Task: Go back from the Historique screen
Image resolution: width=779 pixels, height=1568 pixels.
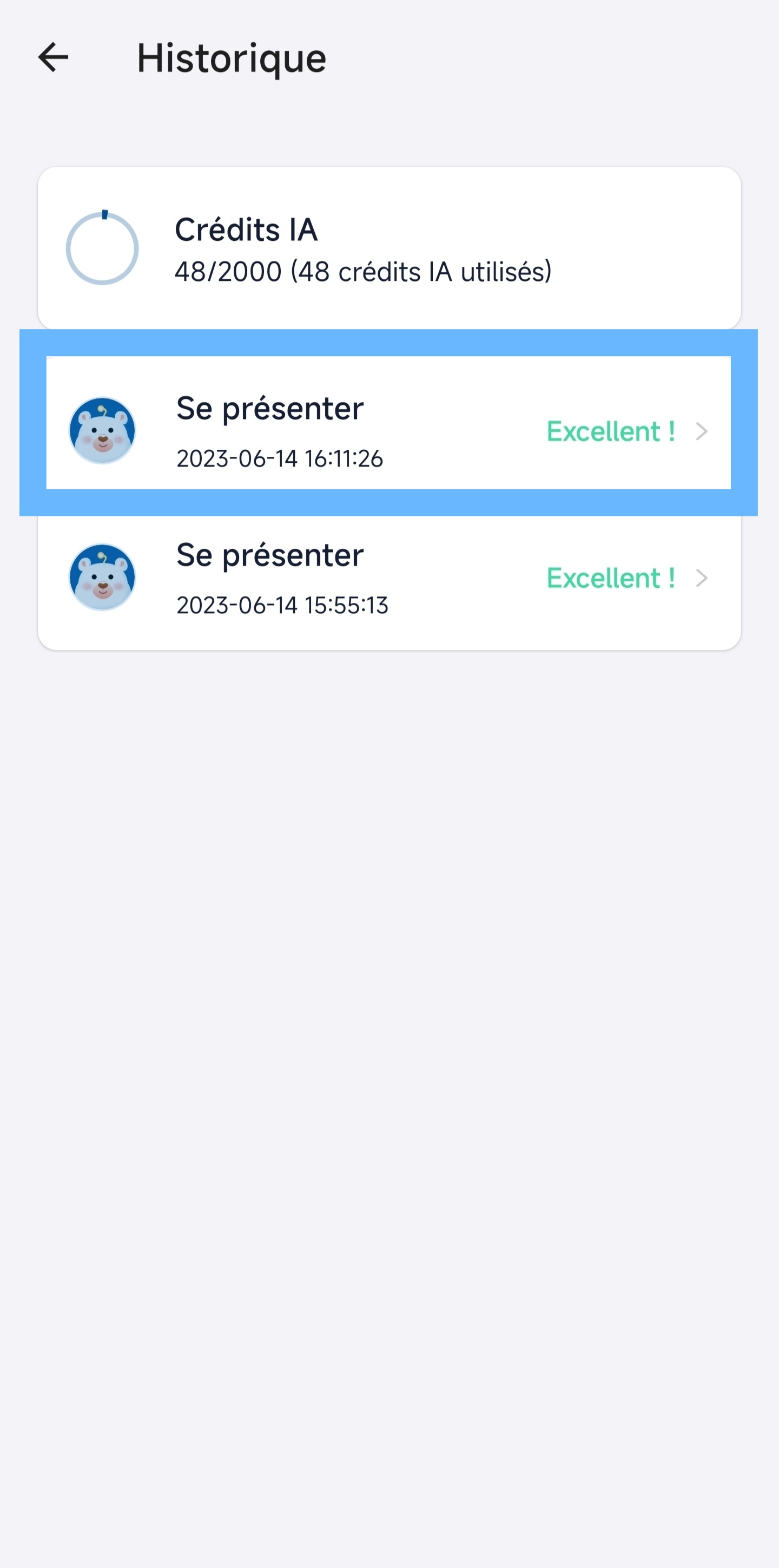Action: point(54,58)
